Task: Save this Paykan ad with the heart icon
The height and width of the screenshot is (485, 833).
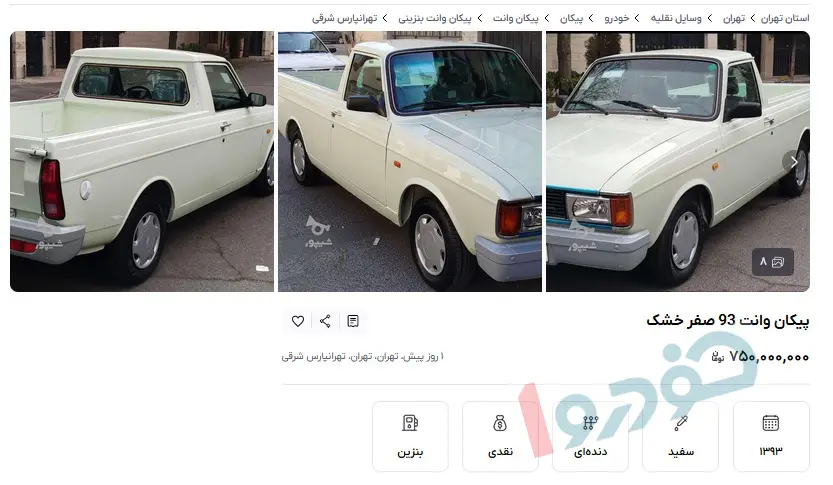Action: (298, 321)
